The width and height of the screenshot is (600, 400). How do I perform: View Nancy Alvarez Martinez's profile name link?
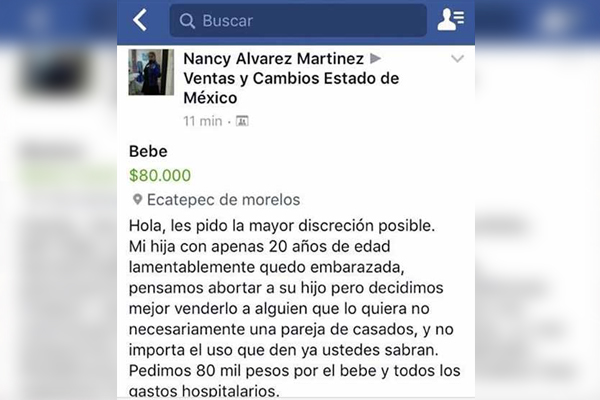273,59
